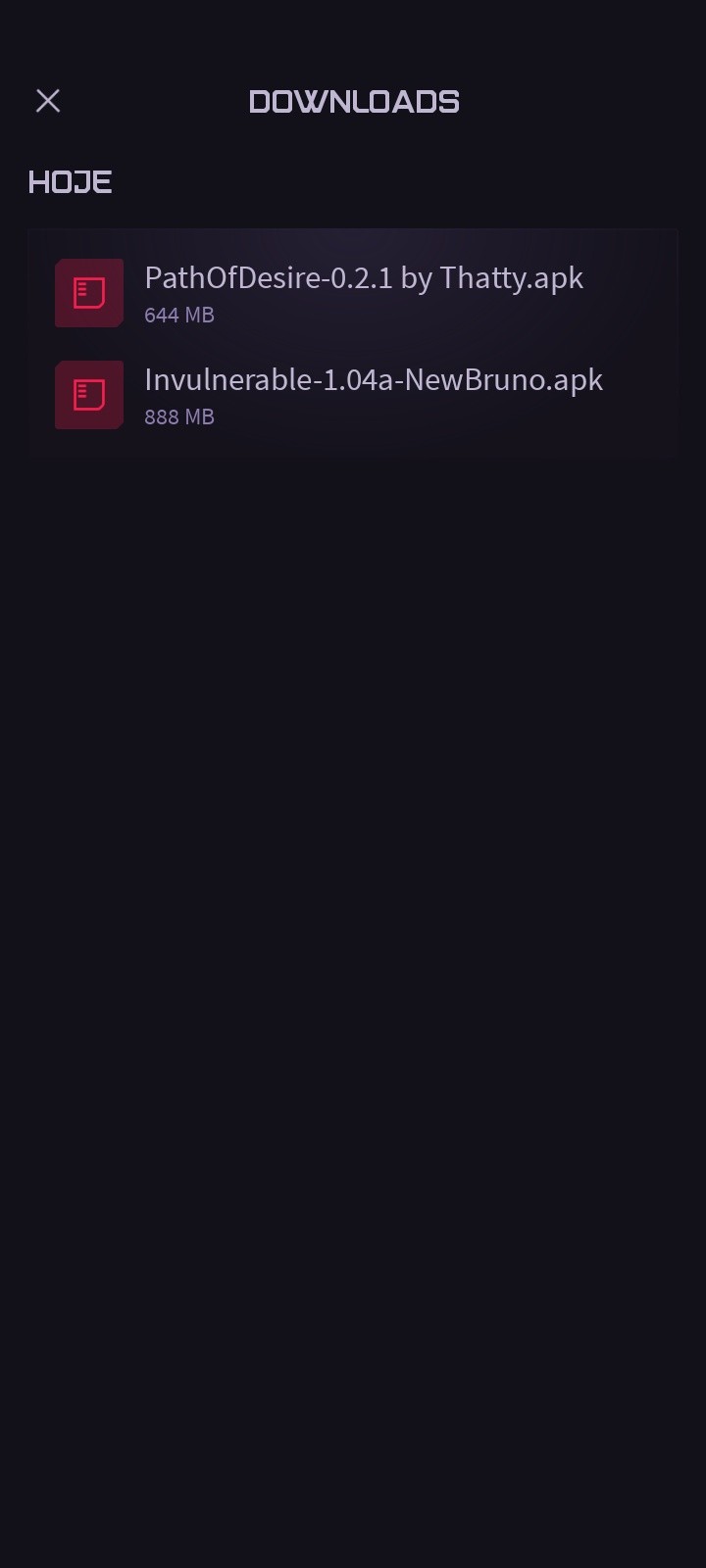
Task: Close the Downloads screen
Action: point(48,101)
